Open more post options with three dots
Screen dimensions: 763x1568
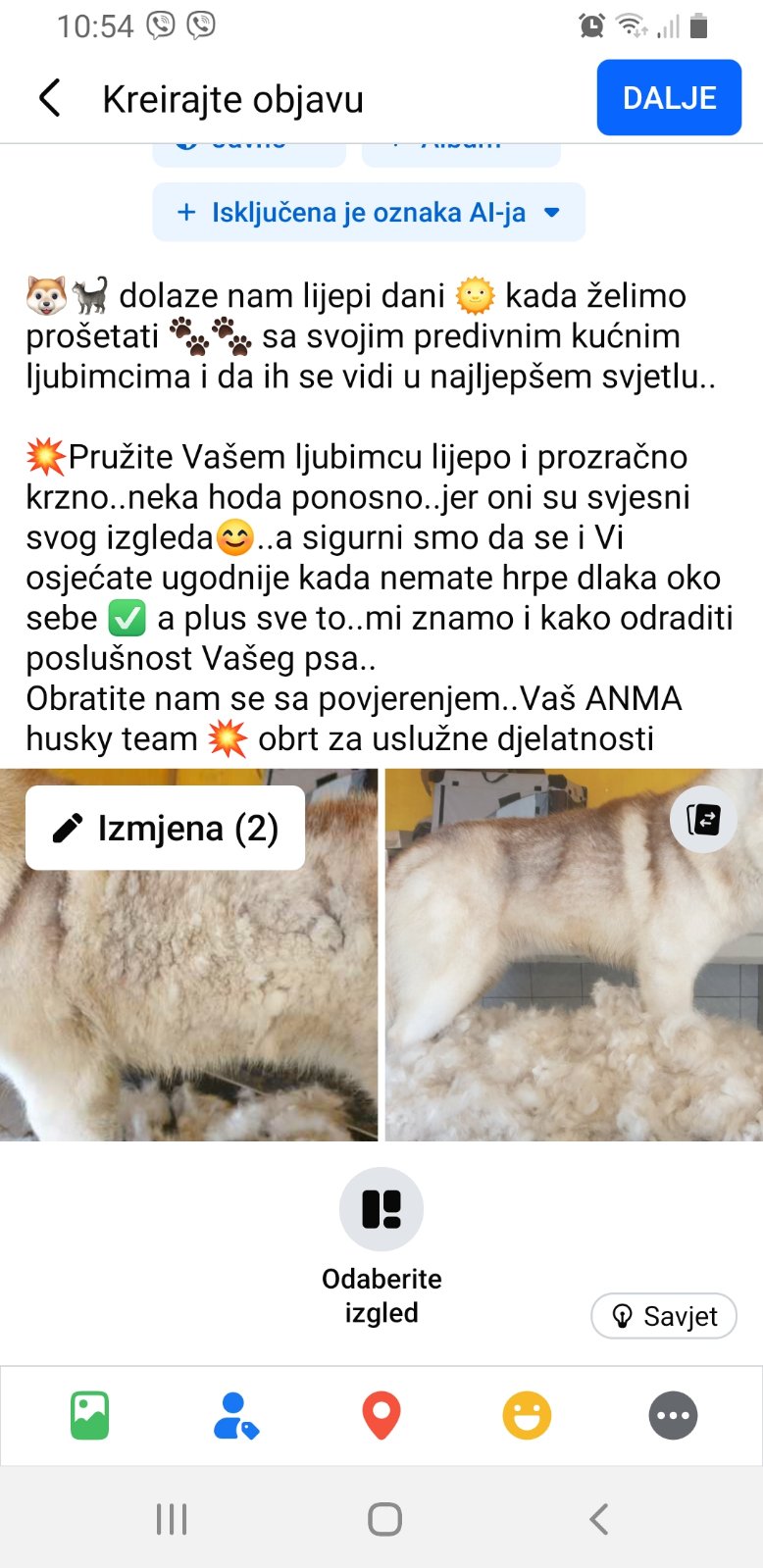[673, 1415]
